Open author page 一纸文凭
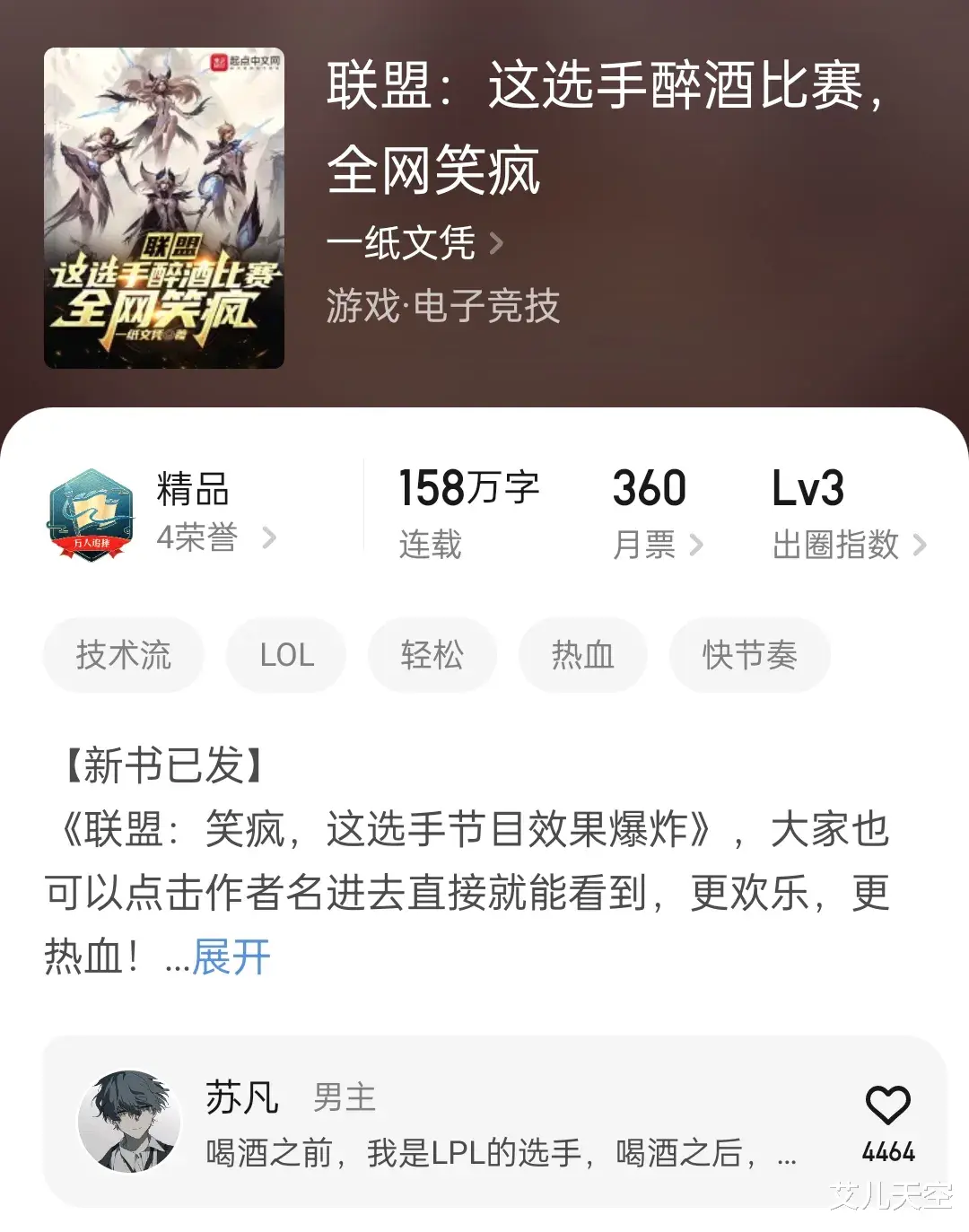Image resolution: width=969 pixels, height=1232 pixels. (x=413, y=243)
